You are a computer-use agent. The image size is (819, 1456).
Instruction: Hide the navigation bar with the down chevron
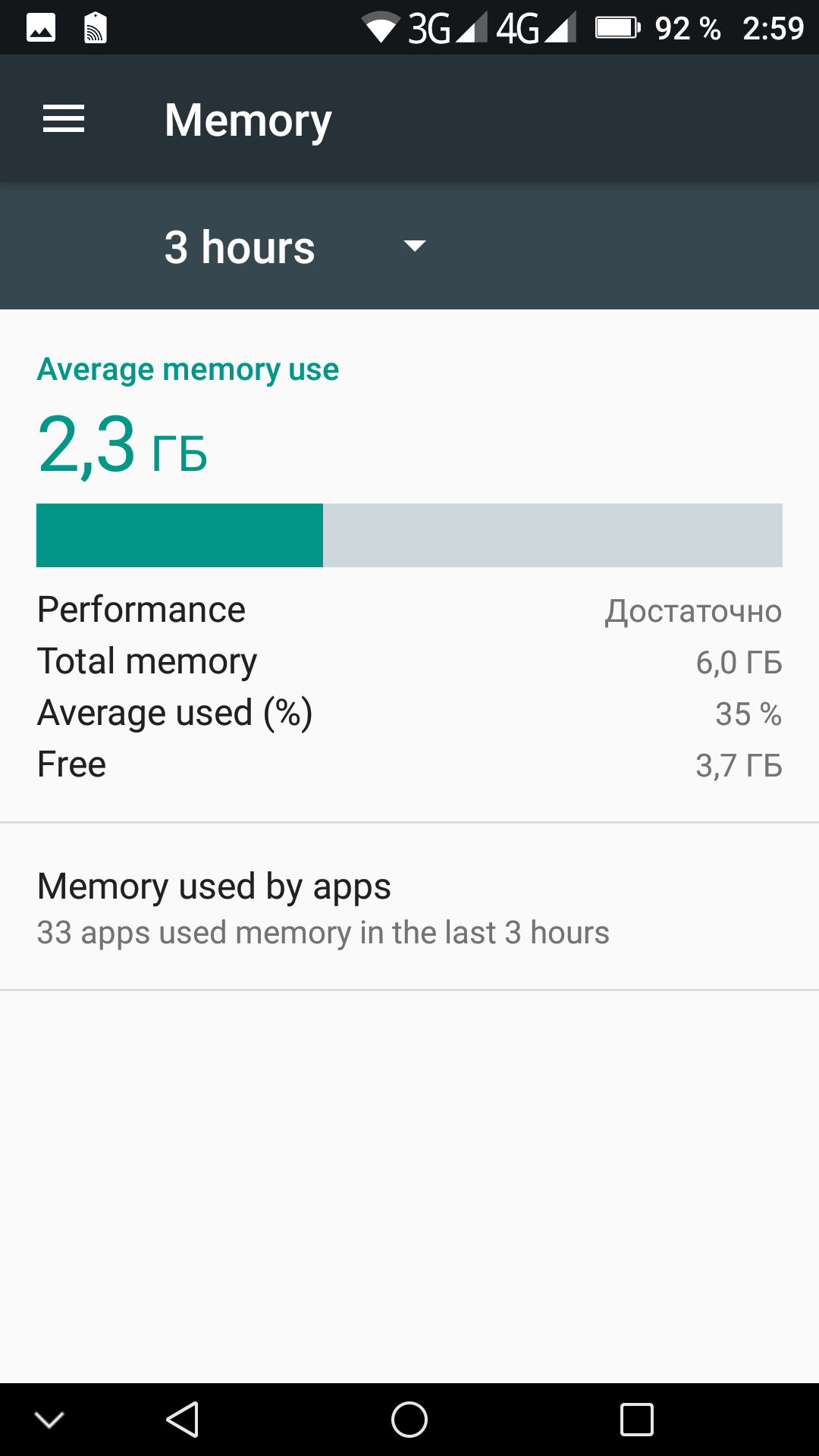point(49,1420)
